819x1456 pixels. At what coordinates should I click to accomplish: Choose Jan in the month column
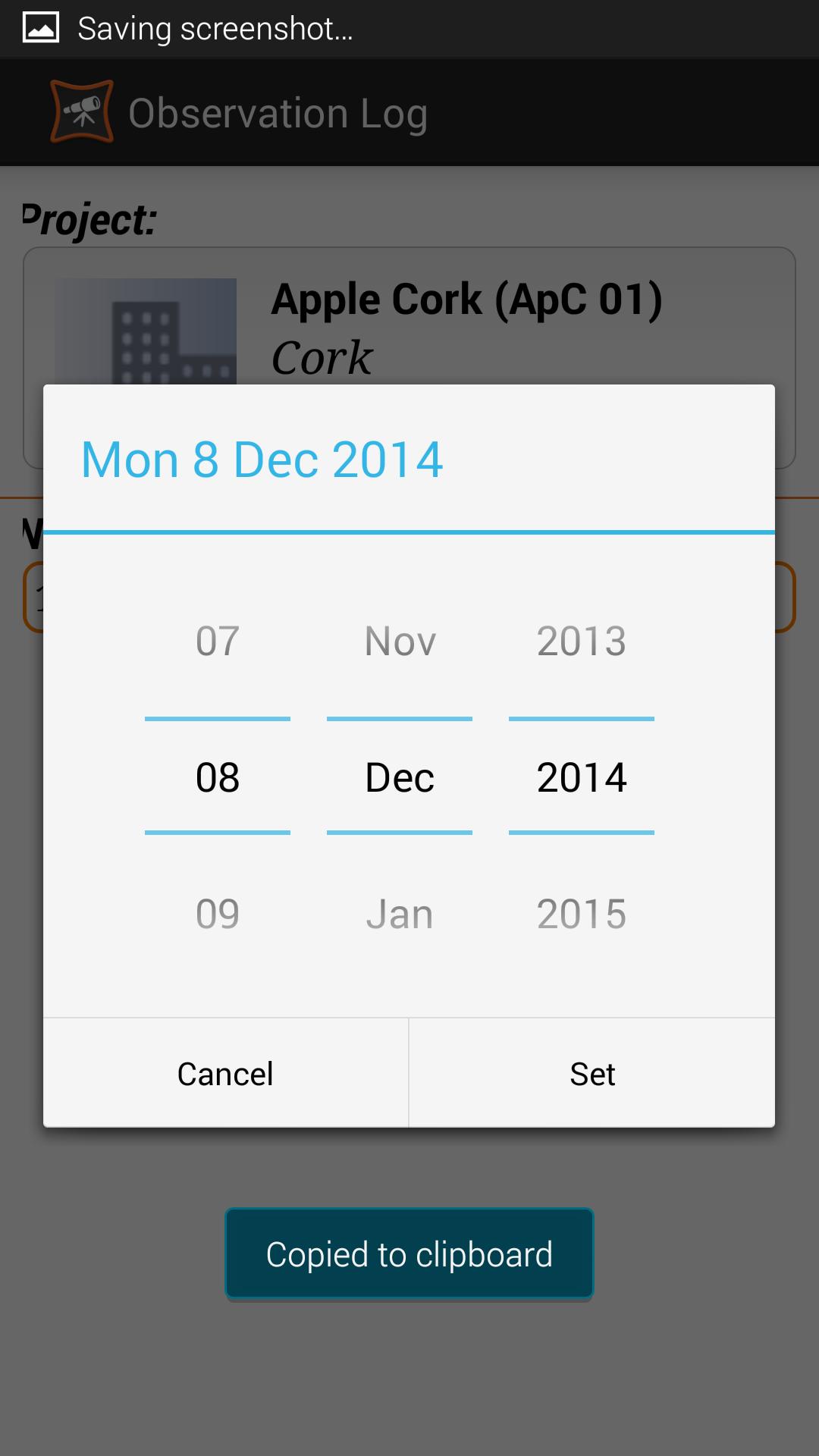click(x=400, y=914)
